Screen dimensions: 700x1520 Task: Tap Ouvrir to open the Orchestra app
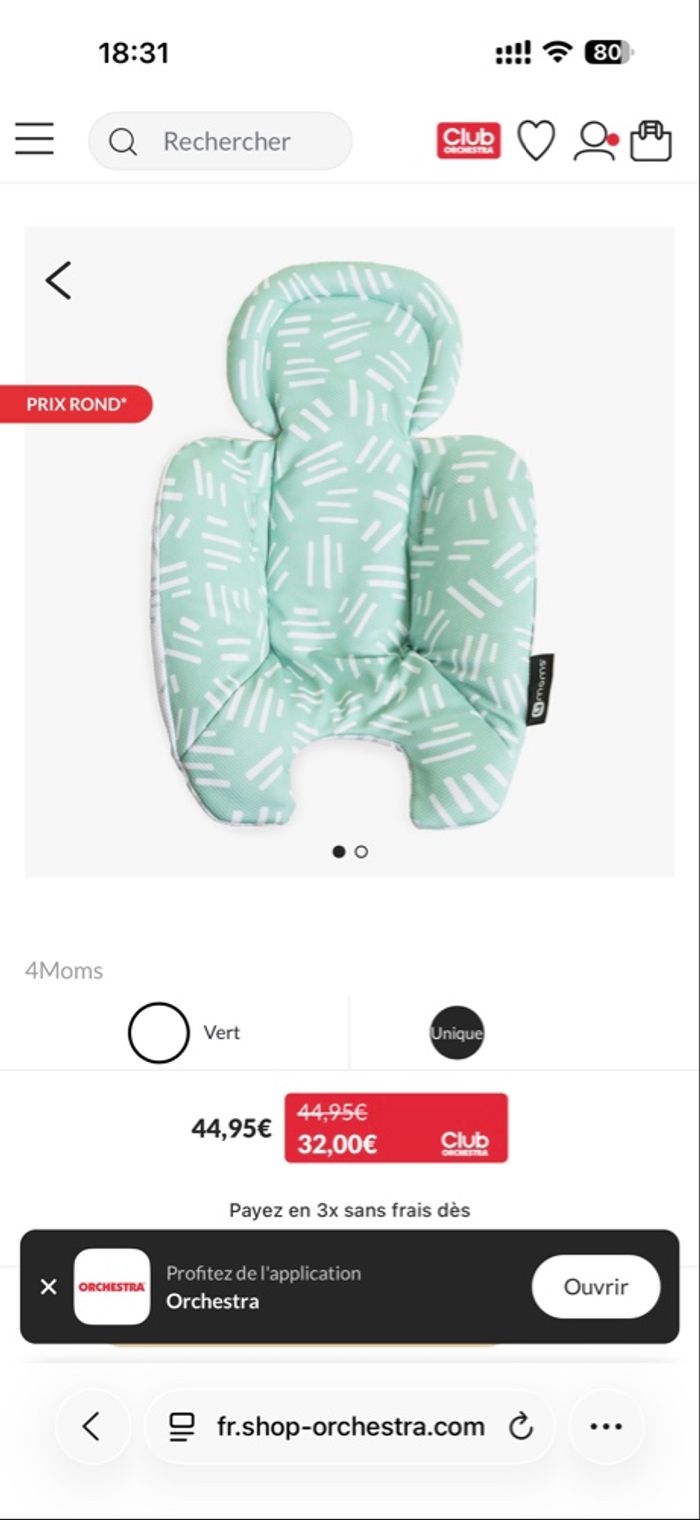(x=596, y=1287)
